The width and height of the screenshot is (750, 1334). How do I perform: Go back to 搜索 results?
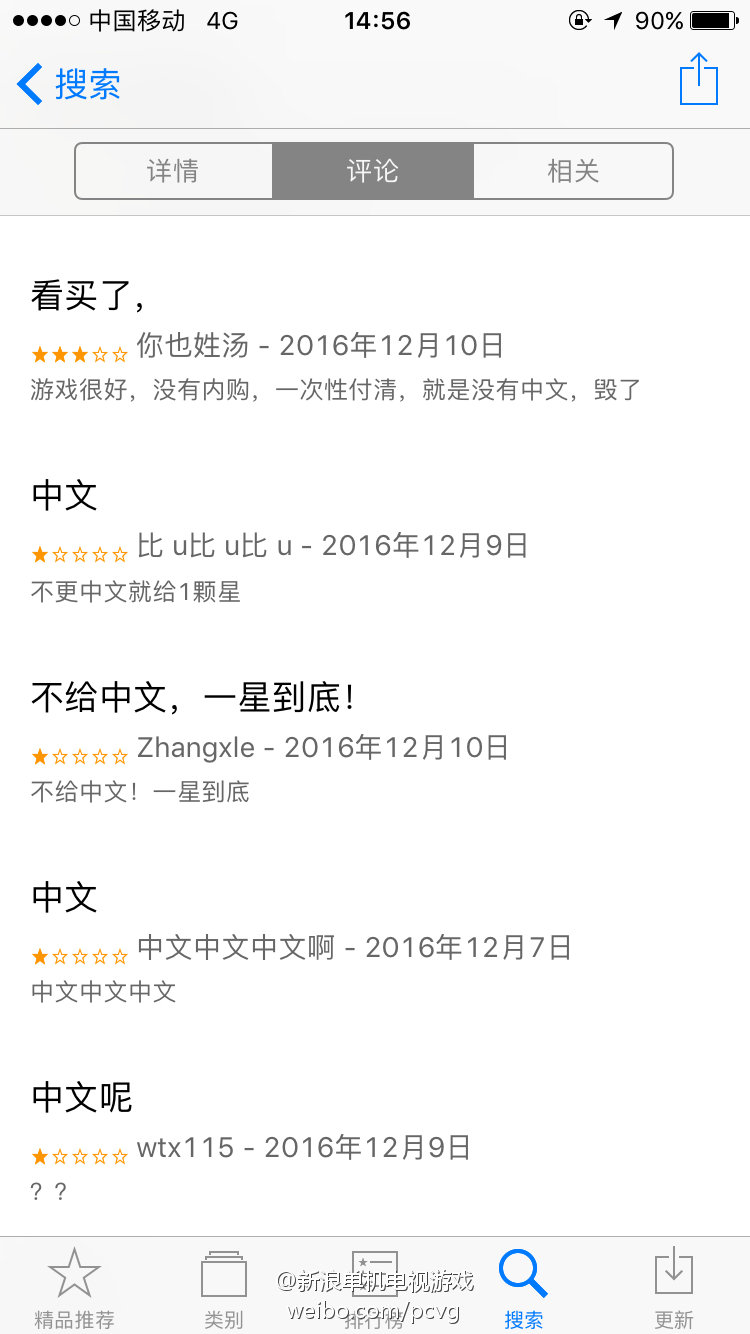pos(68,84)
